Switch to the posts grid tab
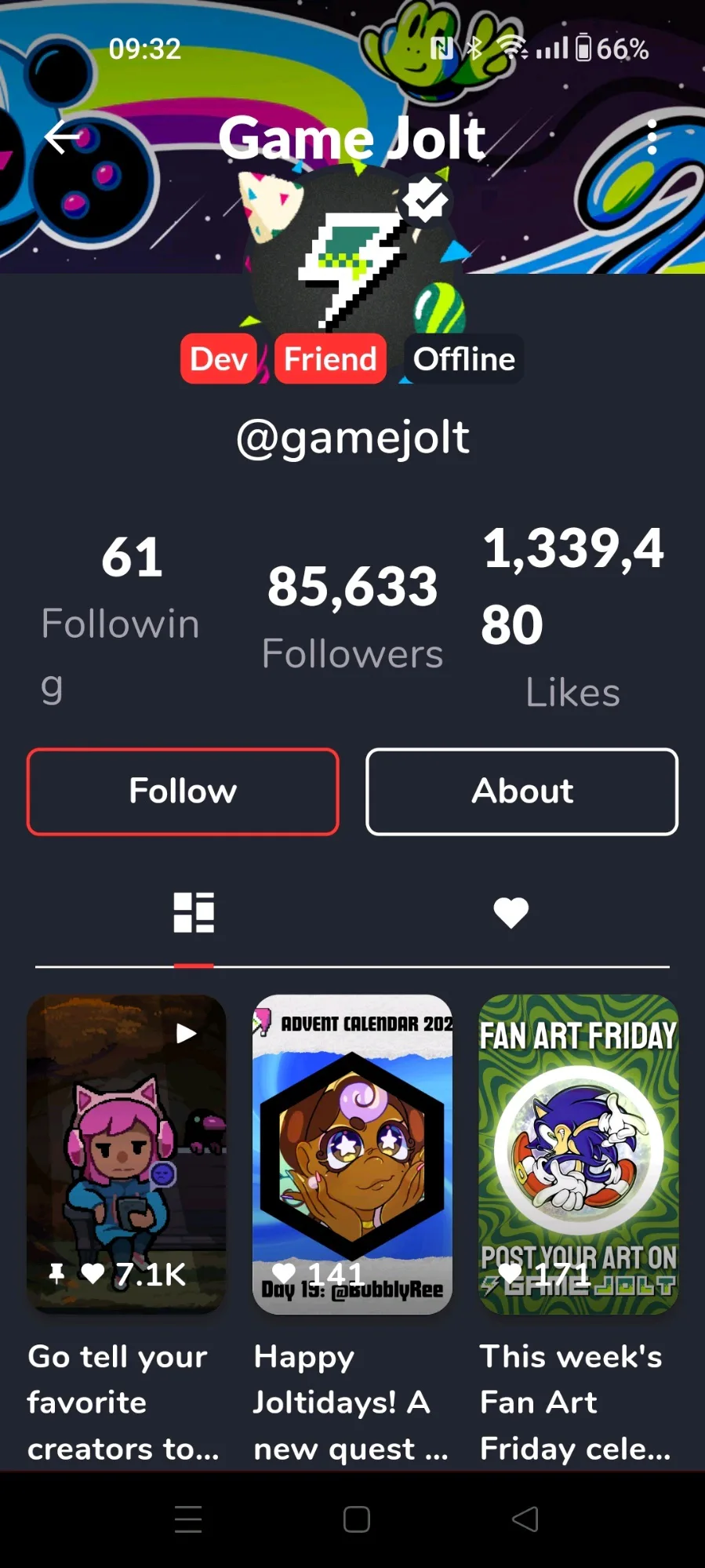The image size is (705, 1568). pyautogui.click(x=194, y=912)
